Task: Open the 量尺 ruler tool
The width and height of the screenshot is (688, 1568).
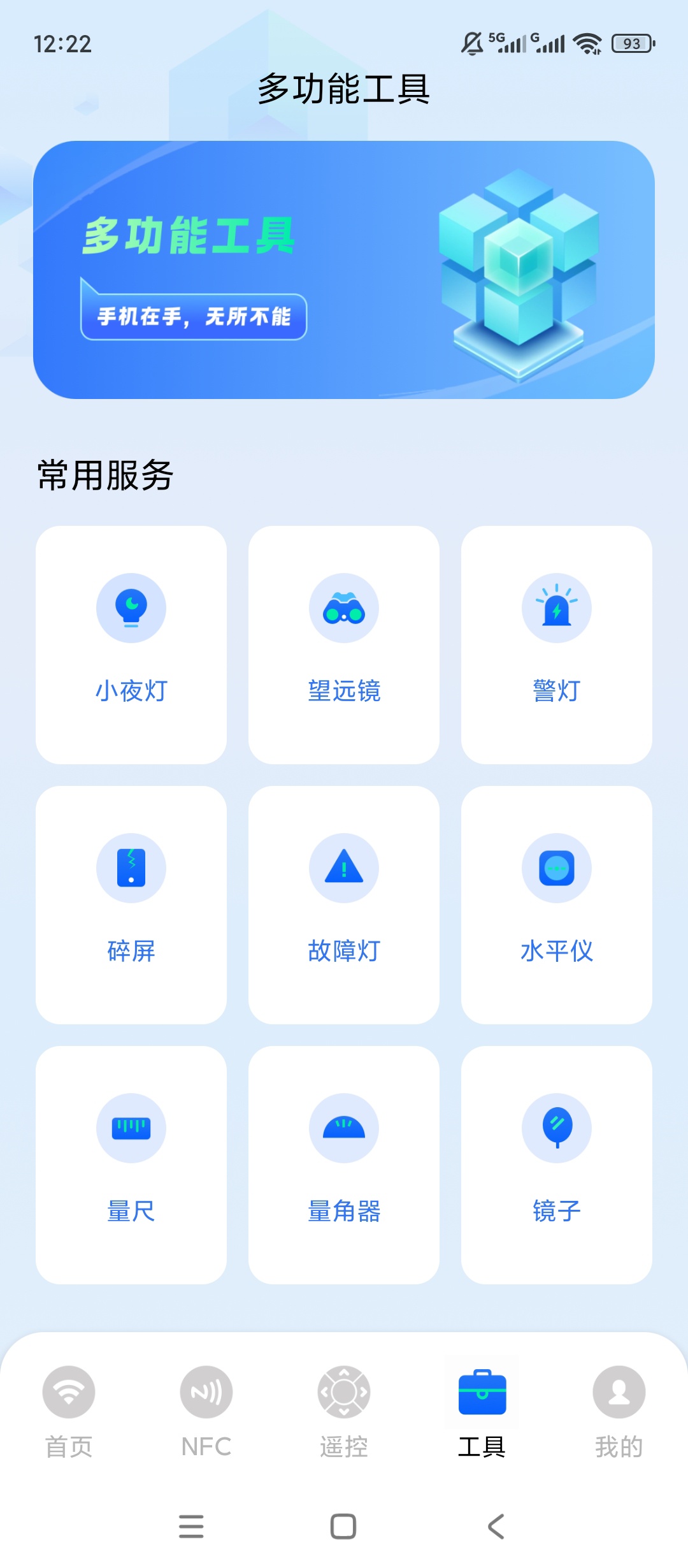Action: coord(131,1165)
